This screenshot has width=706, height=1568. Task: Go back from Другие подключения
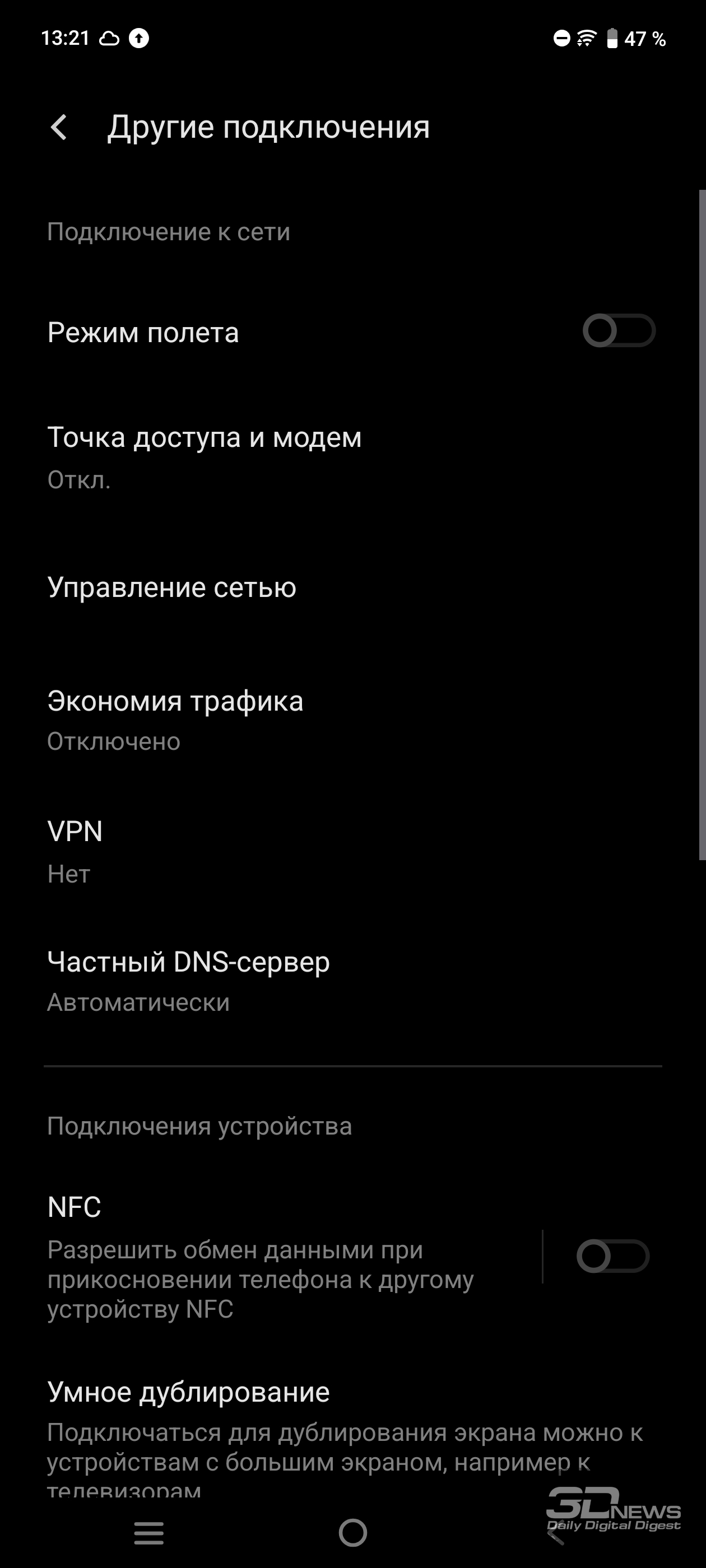(x=59, y=127)
